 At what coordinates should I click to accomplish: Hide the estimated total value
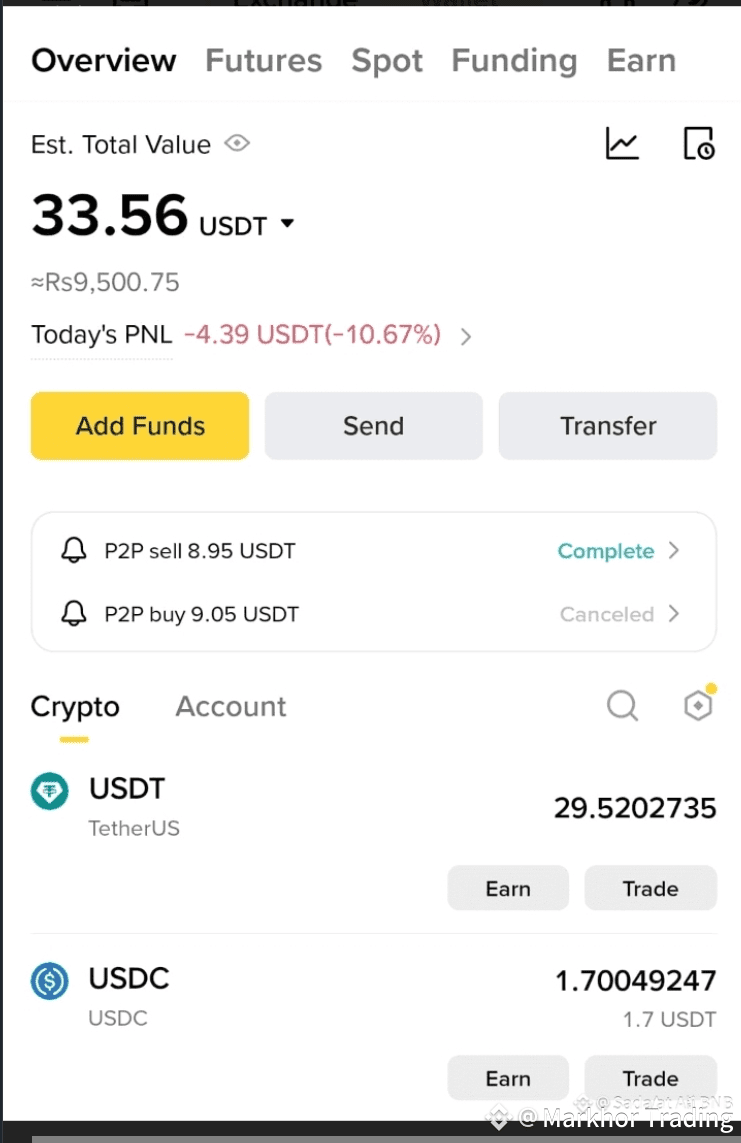tap(236, 144)
